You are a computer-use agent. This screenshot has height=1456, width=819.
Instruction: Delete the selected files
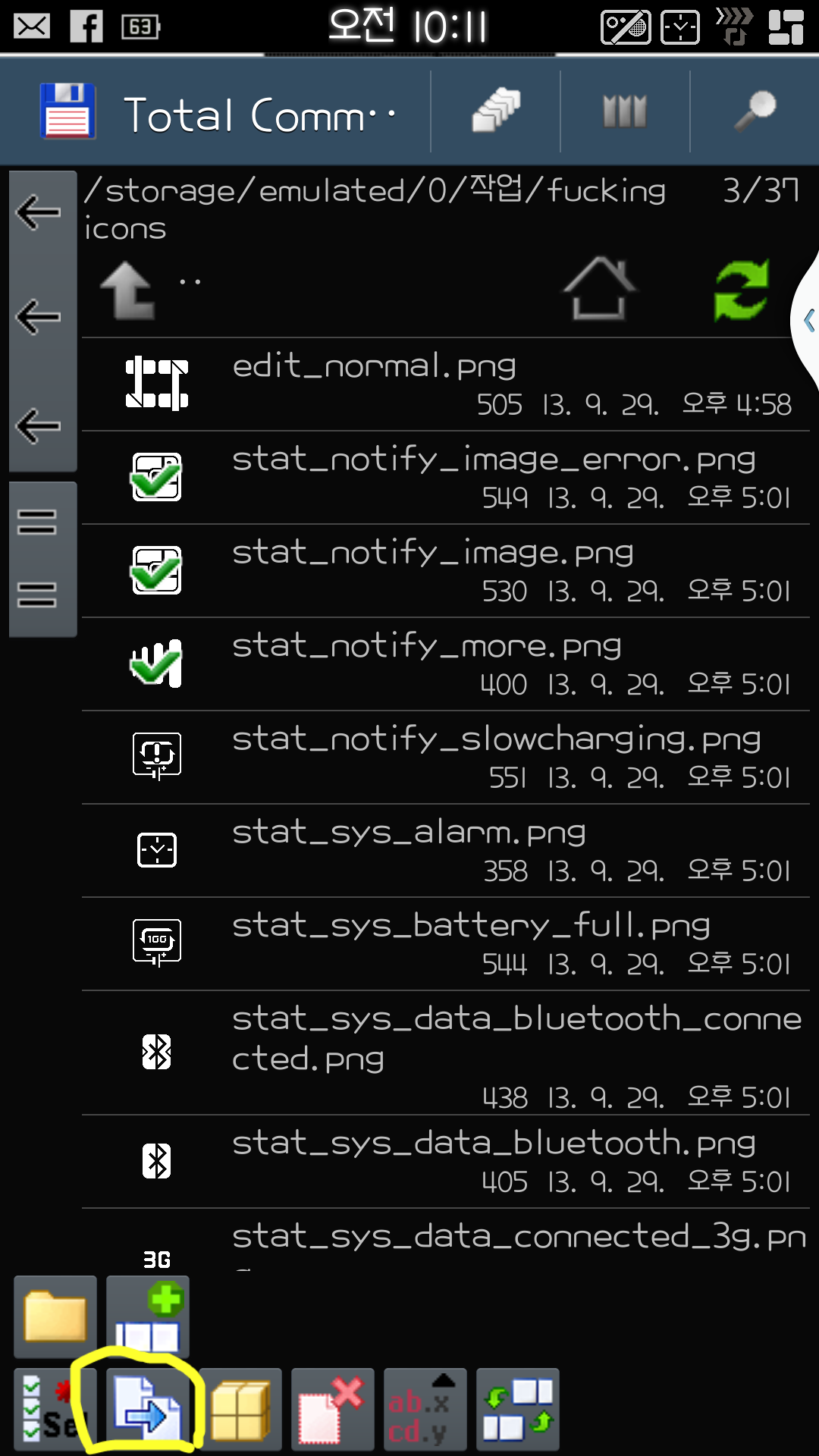[333, 1409]
